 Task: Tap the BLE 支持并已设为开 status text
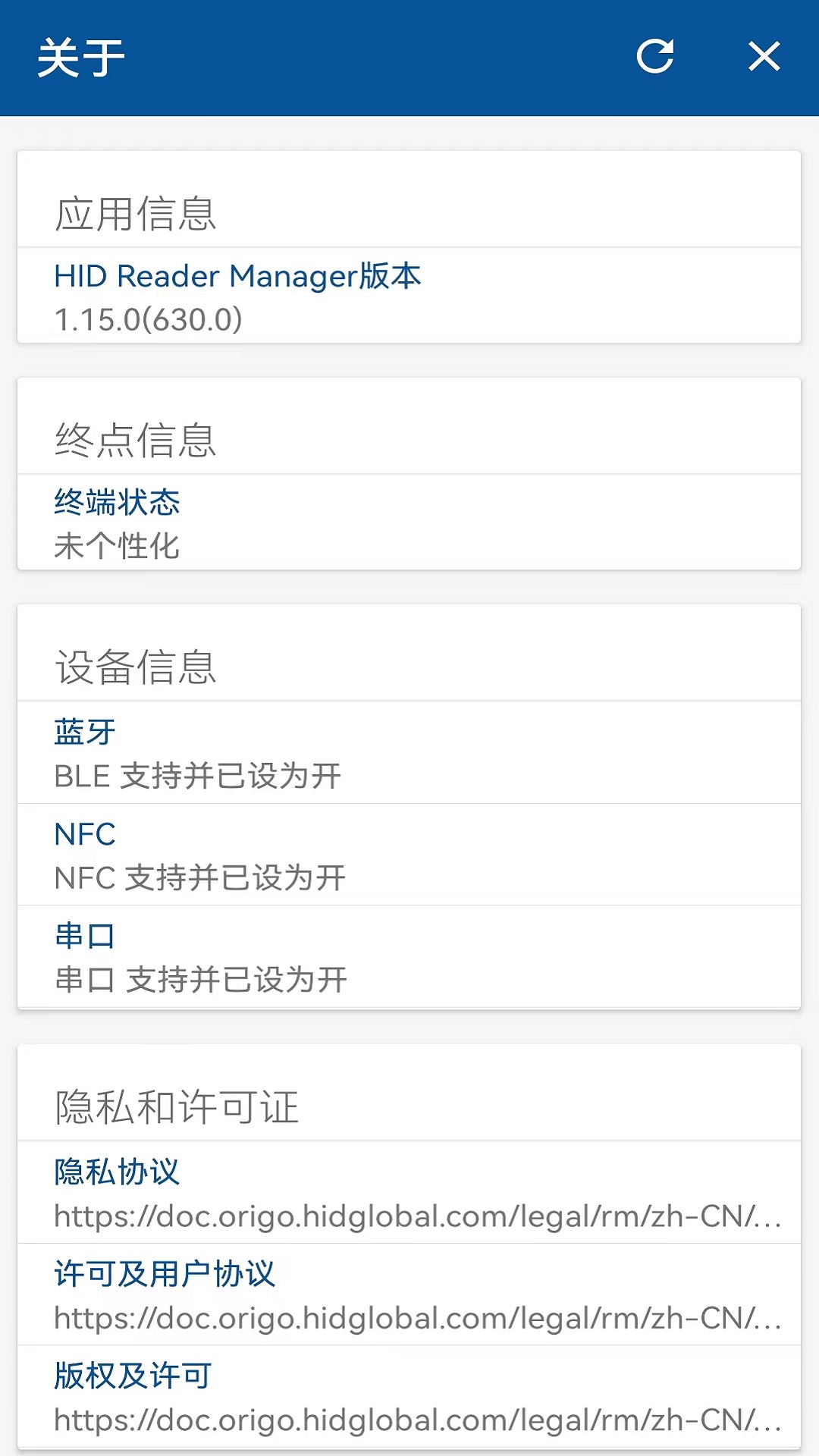197,776
